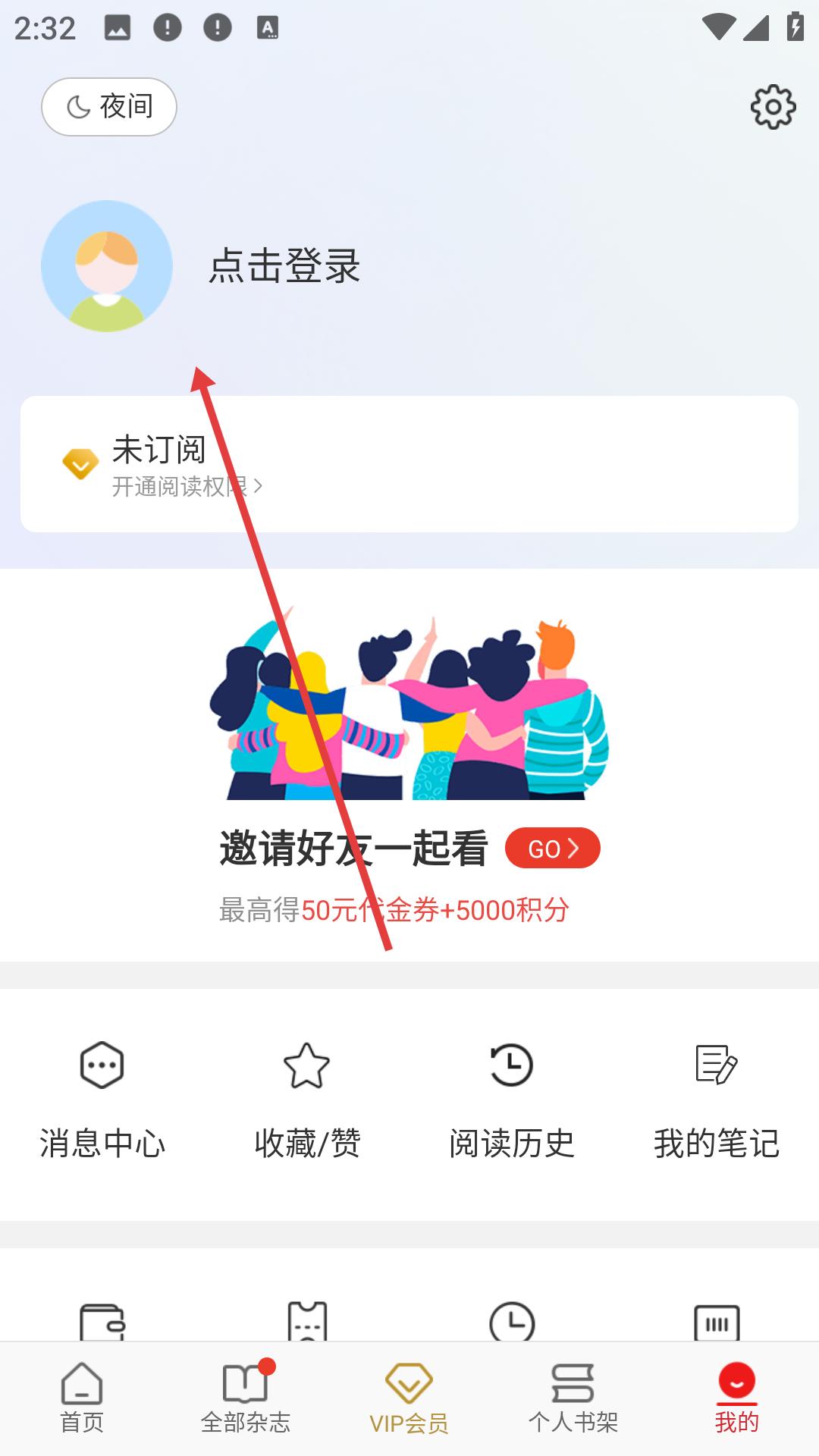Open 阅读历史 reading history

pyautogui.click(x=512, y=1100)
